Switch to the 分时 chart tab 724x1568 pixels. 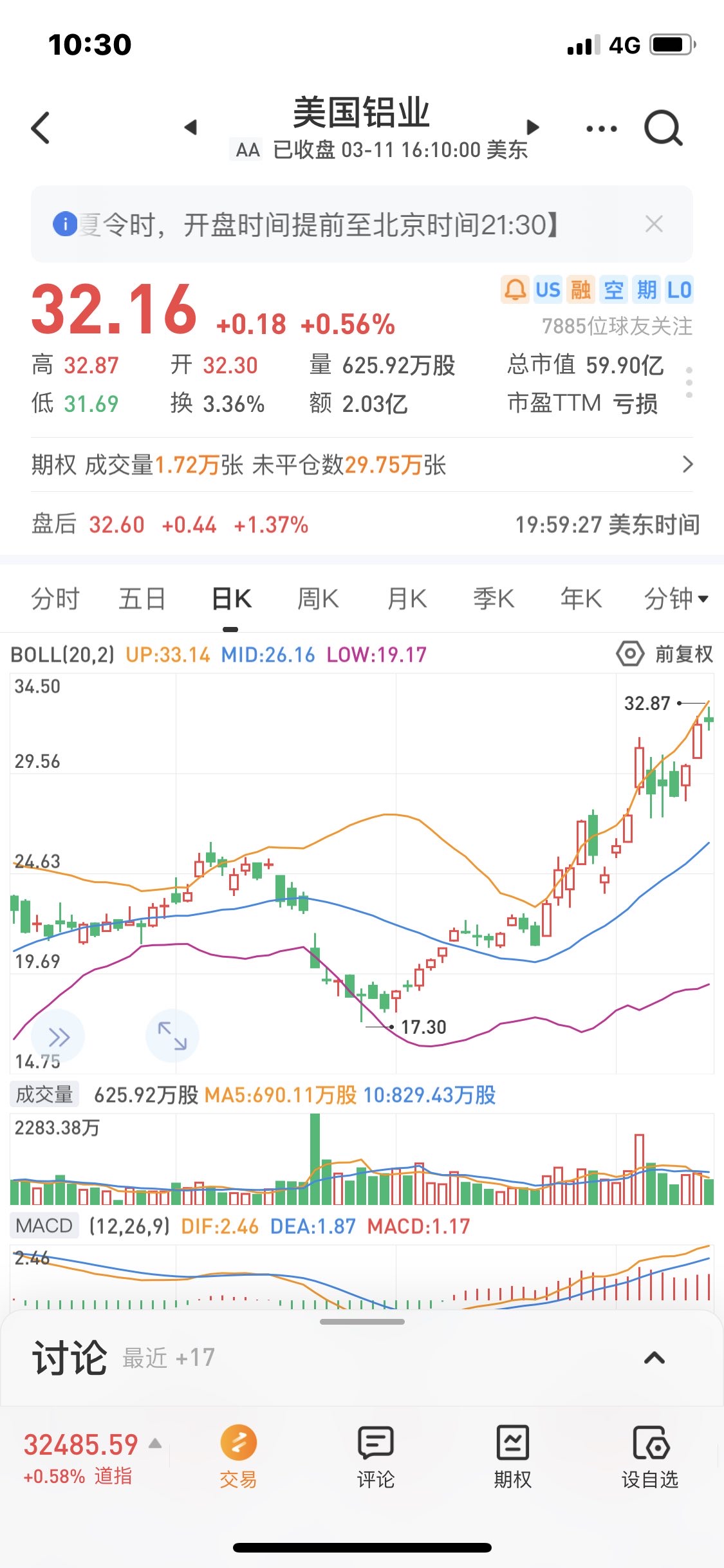click(55, 599)
